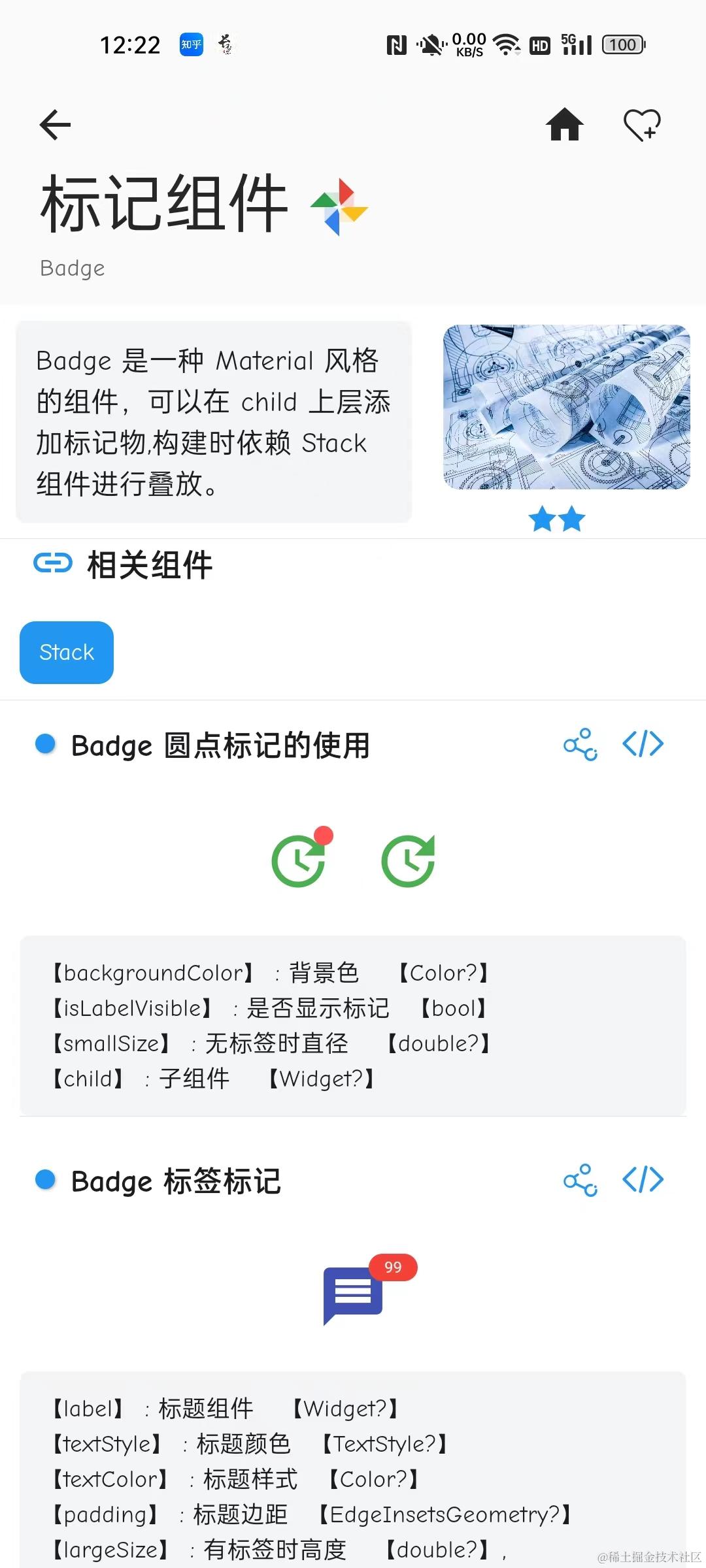Viewport: 706px width, 1568px height.
Task: Open code view for Badge 标签标记
Action: click(643, 1180)
